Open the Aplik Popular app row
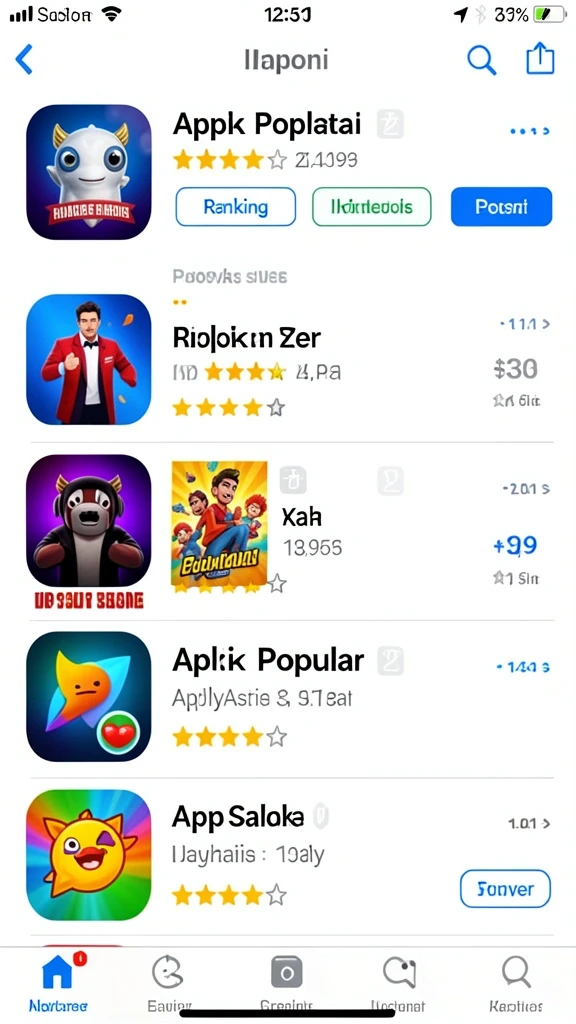 (288, 696)
